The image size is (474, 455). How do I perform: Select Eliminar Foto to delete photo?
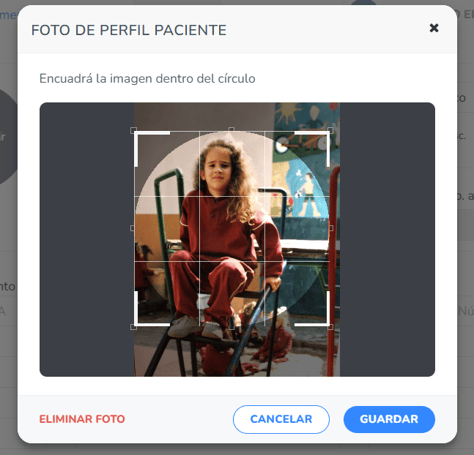pos(82,419)
